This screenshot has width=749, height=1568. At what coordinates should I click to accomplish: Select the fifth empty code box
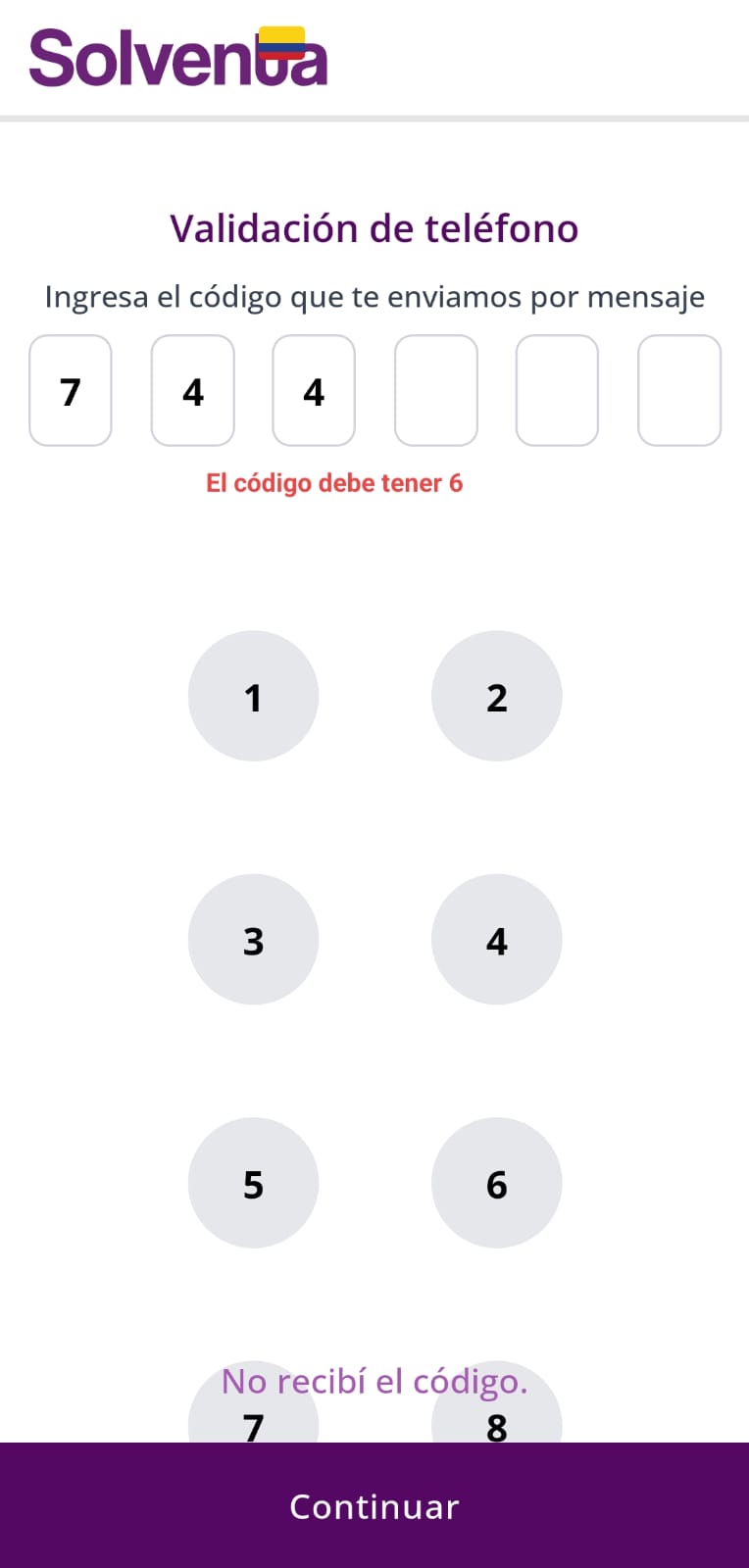(x=557, y=391)
